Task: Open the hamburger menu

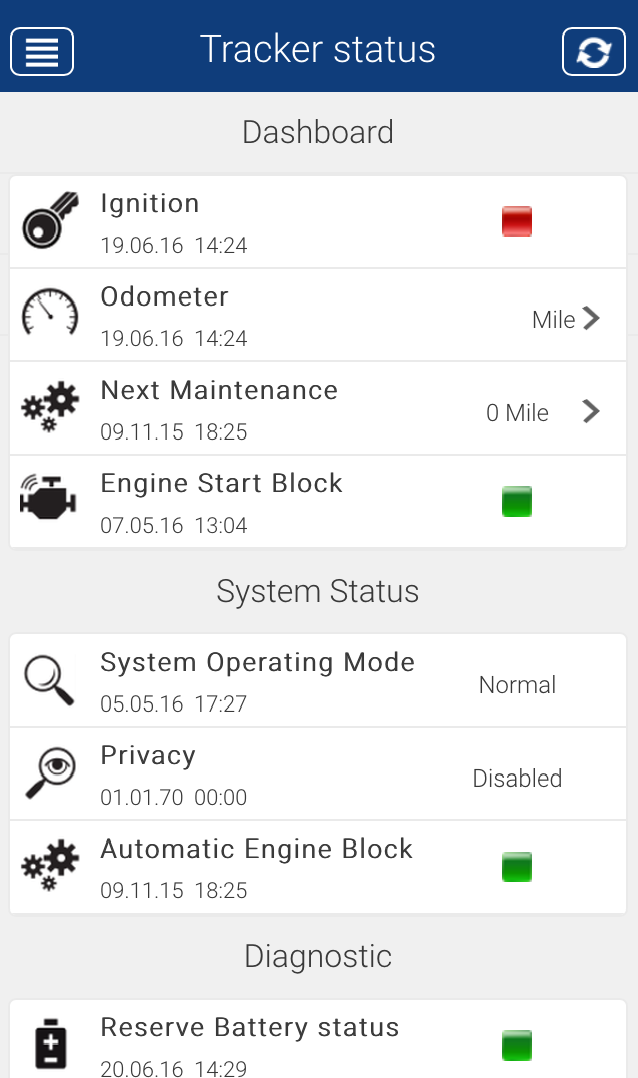Action: (42, 52)
